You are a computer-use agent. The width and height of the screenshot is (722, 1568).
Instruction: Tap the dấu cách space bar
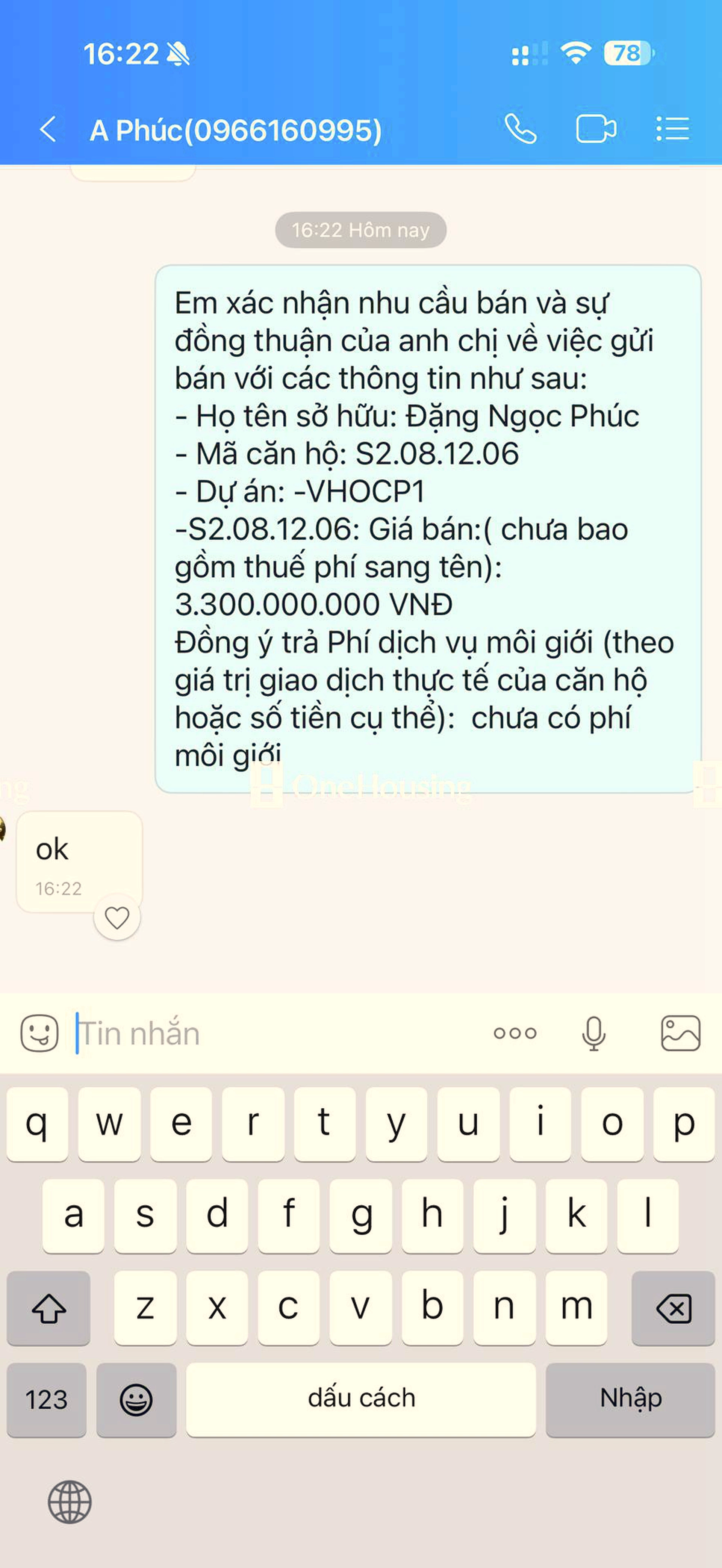tap(361, 1398)
